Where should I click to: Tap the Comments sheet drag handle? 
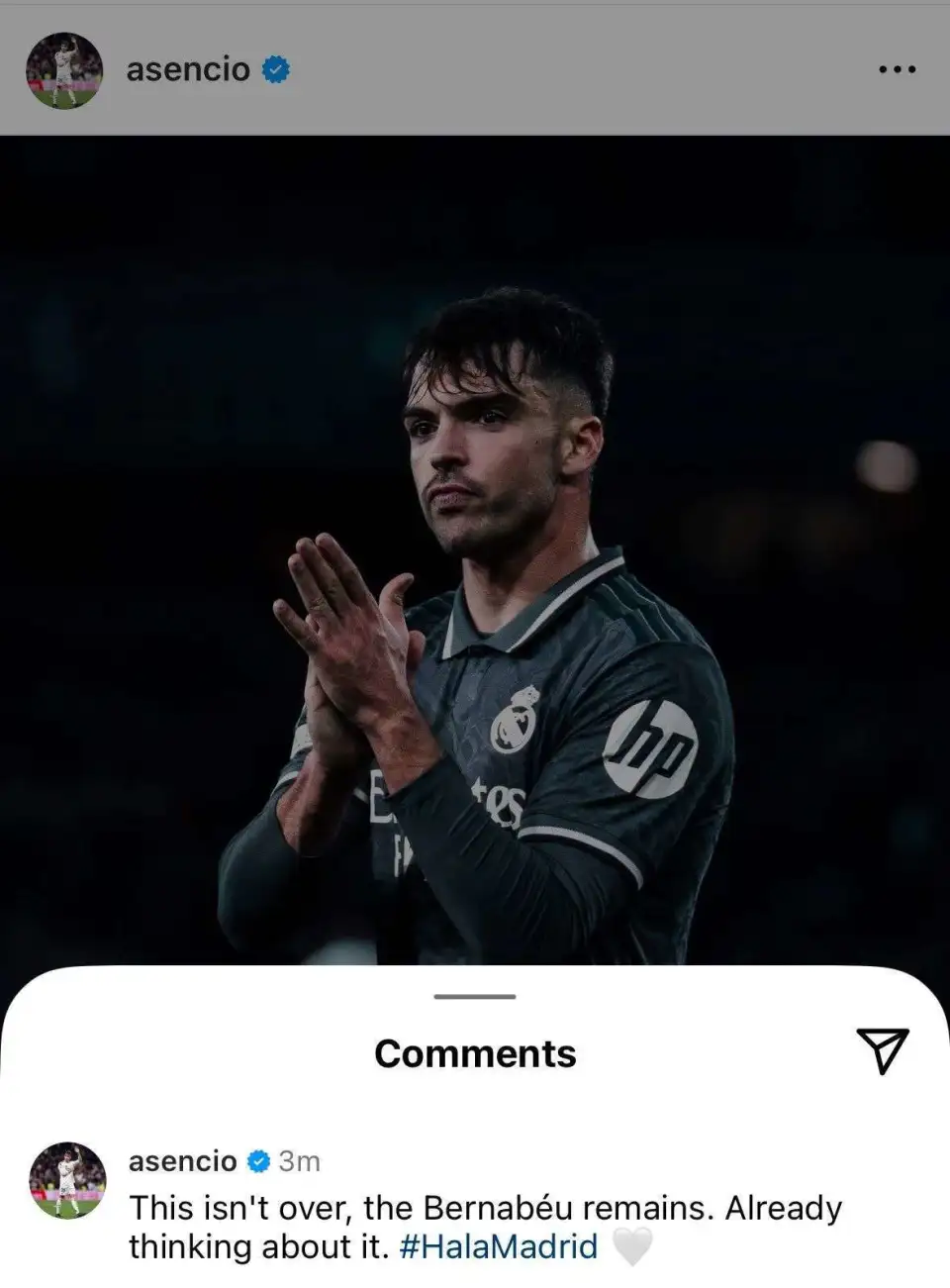tap(475, 996)
